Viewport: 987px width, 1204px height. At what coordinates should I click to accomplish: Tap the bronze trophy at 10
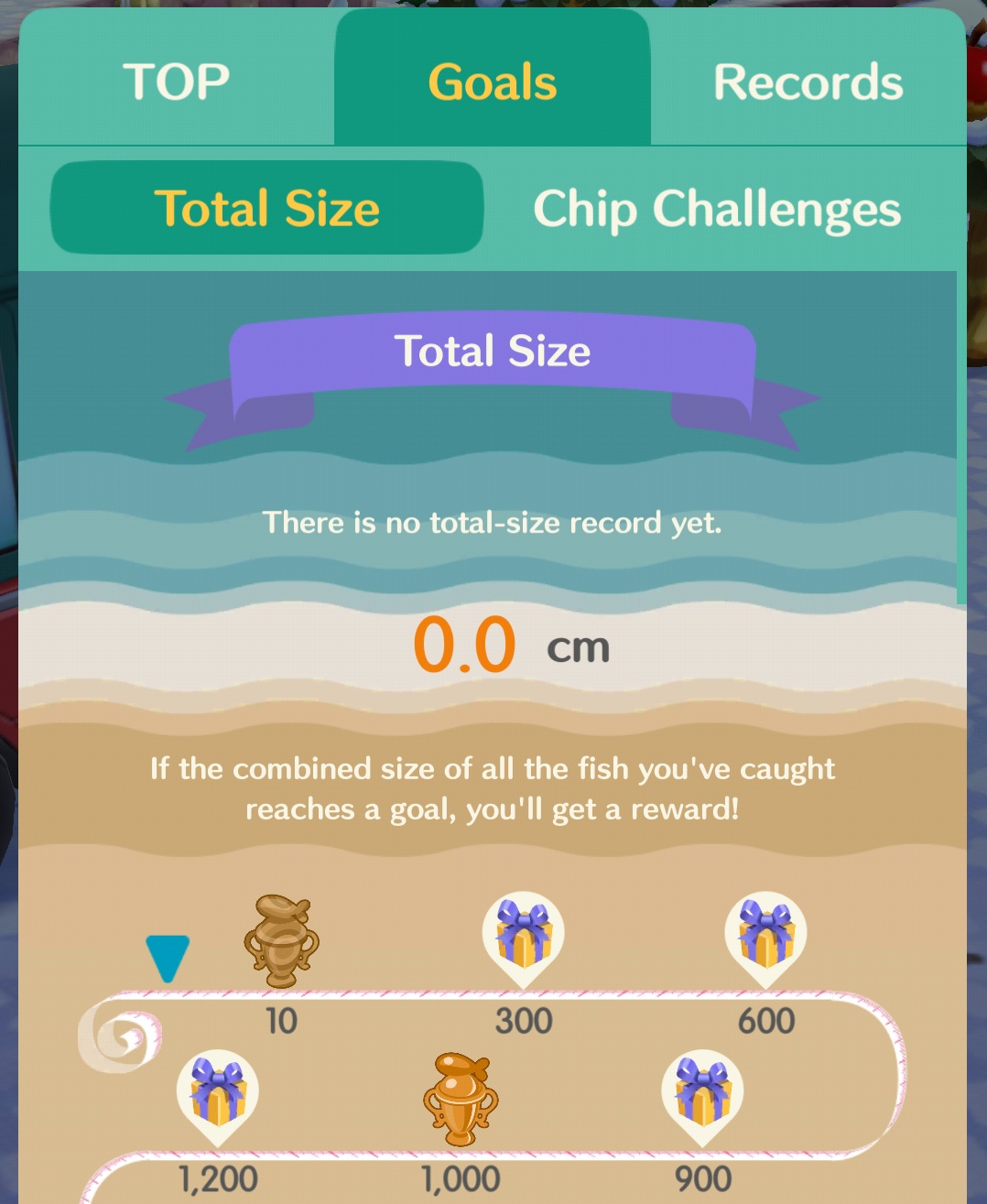281,940
